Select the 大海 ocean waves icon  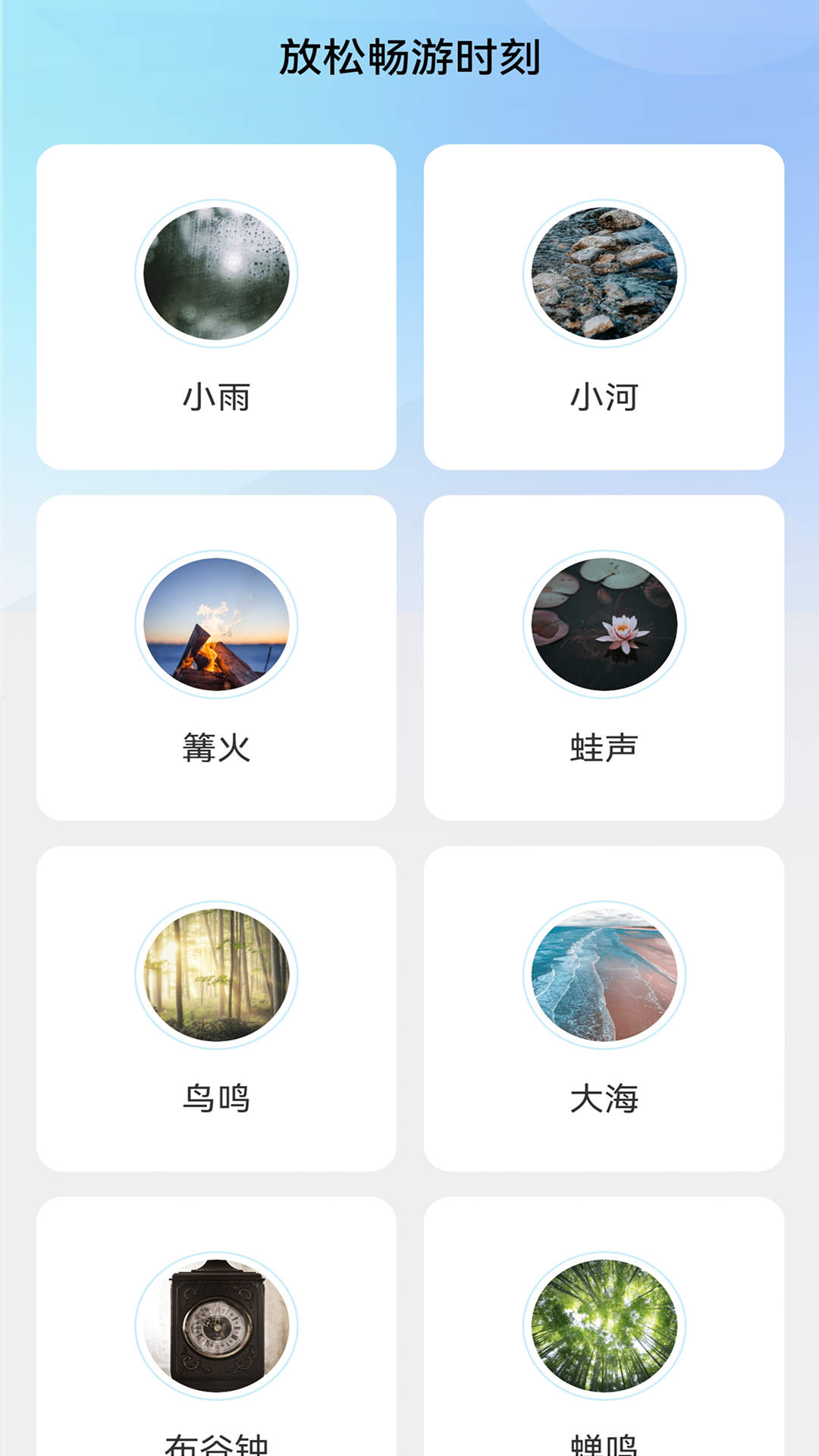[603, 977]
